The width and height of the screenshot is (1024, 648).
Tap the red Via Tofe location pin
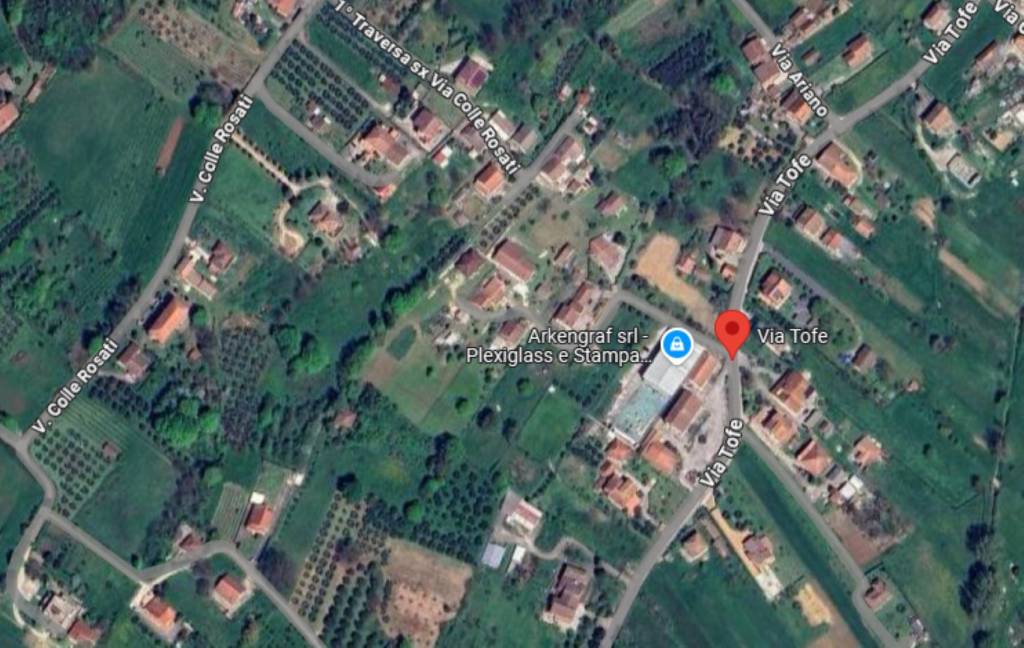tap(732, 330)
